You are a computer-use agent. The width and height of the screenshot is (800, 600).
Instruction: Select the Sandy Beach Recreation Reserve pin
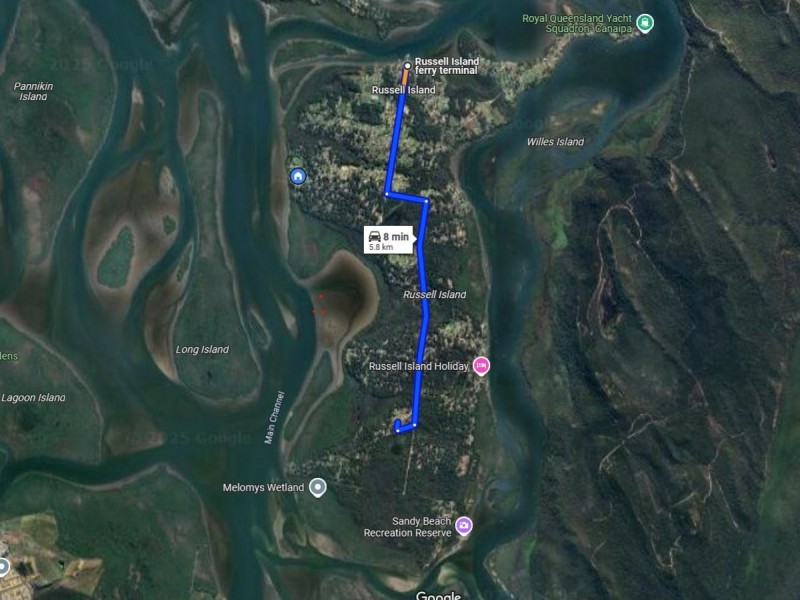coord(464,525)
